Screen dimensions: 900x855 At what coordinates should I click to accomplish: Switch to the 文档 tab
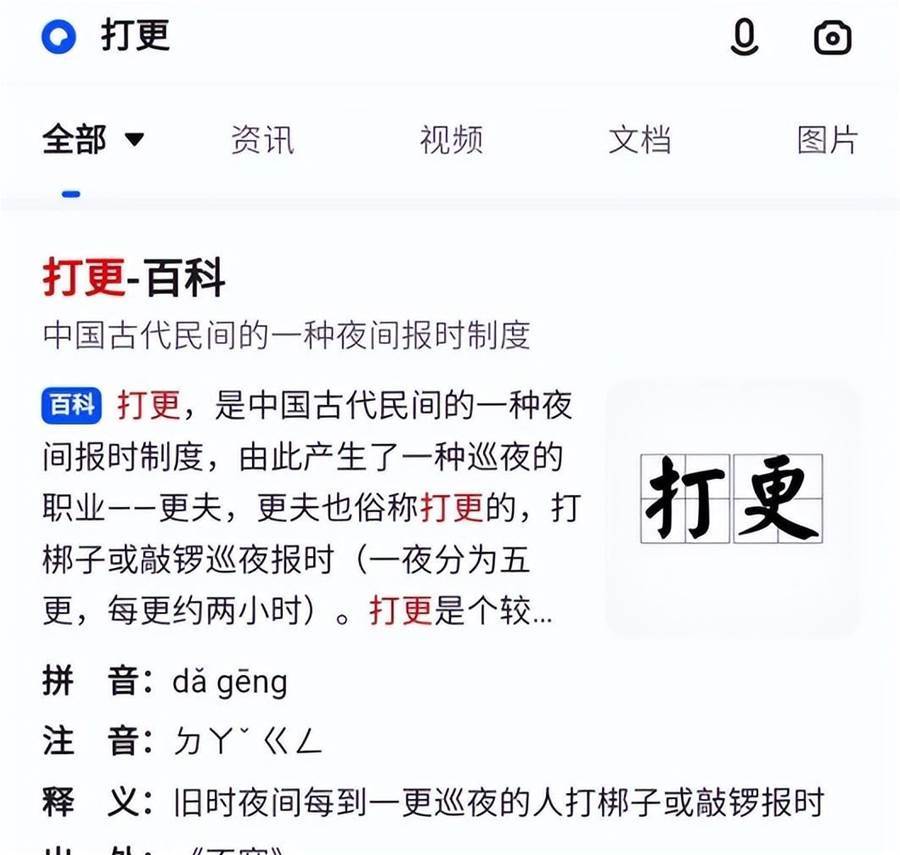[x=639, y=139]
